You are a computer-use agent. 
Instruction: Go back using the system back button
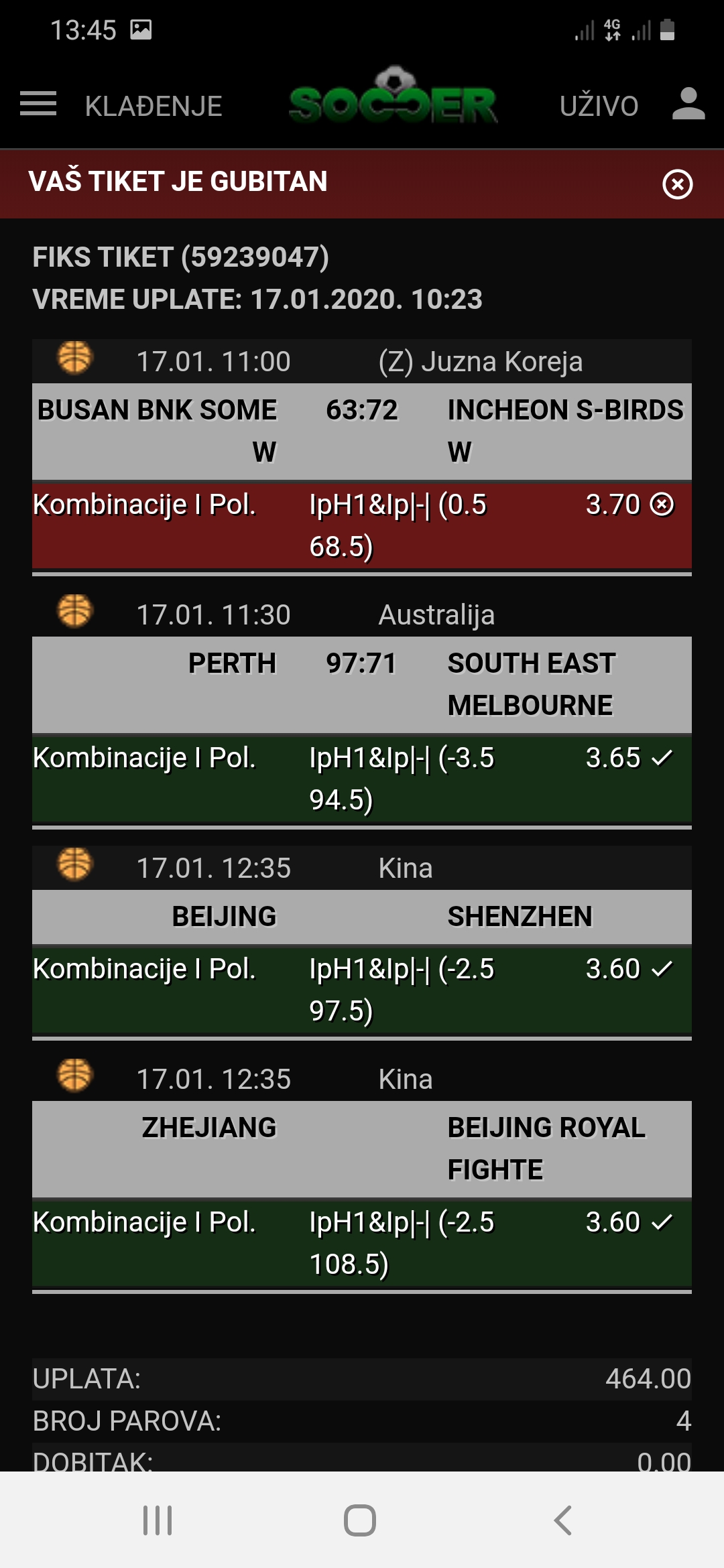563,1520
